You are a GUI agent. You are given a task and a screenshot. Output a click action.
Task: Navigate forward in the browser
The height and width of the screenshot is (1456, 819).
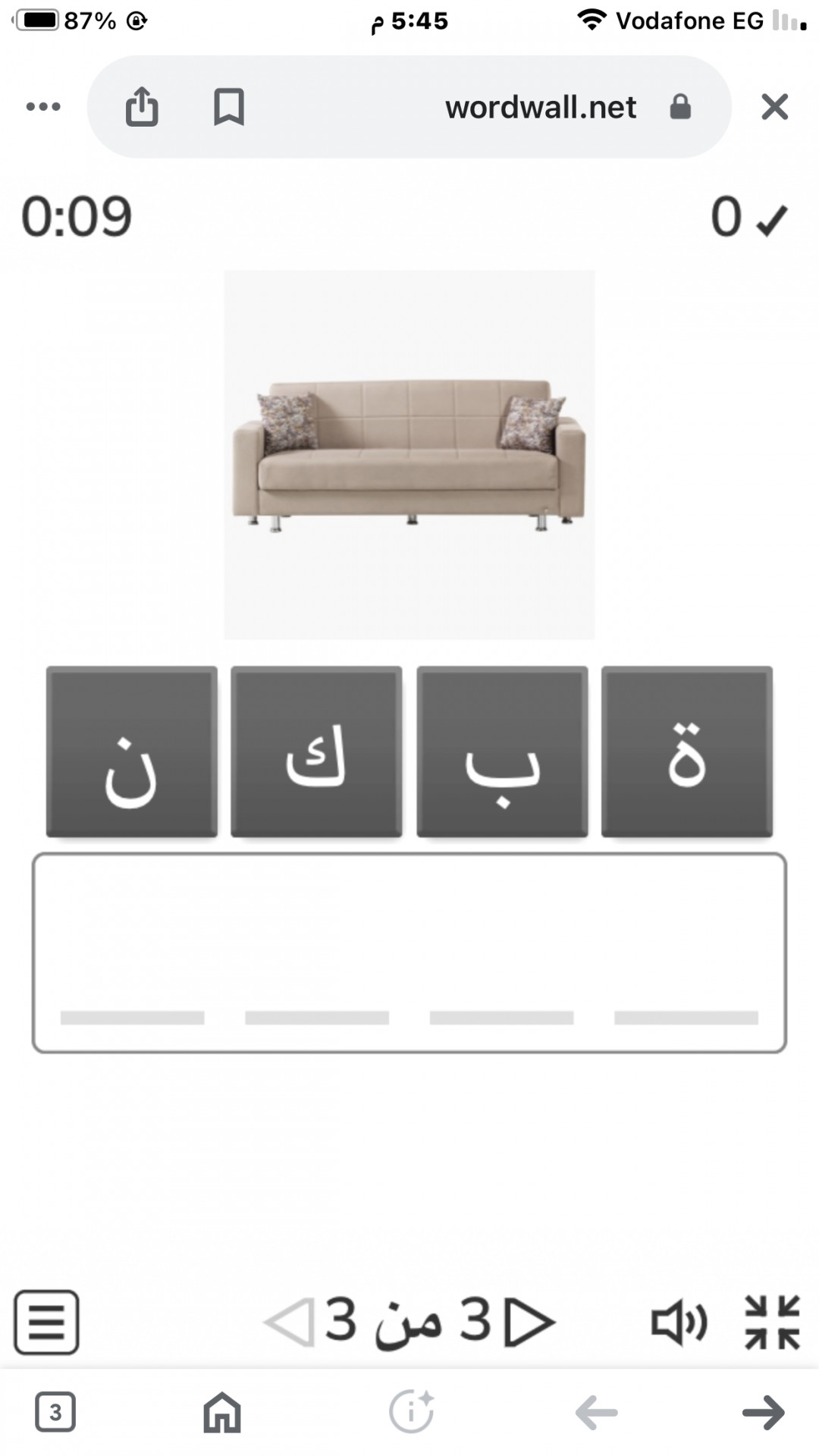click(x=763, y=1412)
